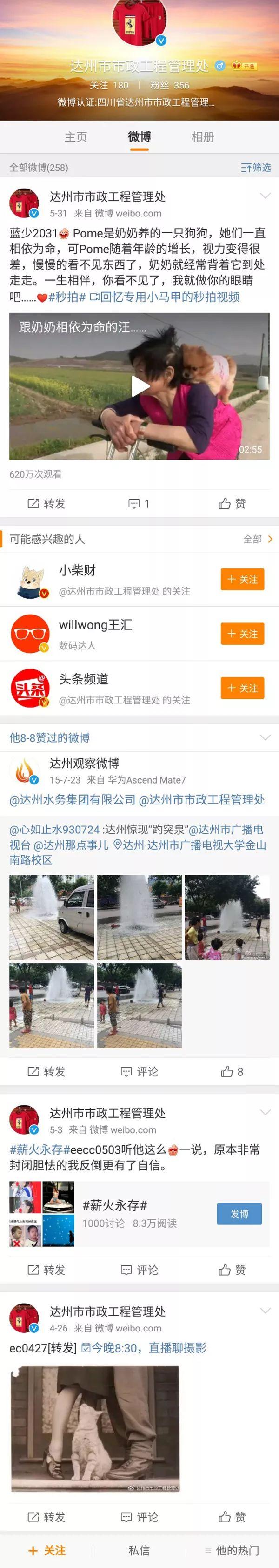This screenshot has height=1568, width=279.
Task: Open comments on the Pome dog post
Action: coord(139,503)
